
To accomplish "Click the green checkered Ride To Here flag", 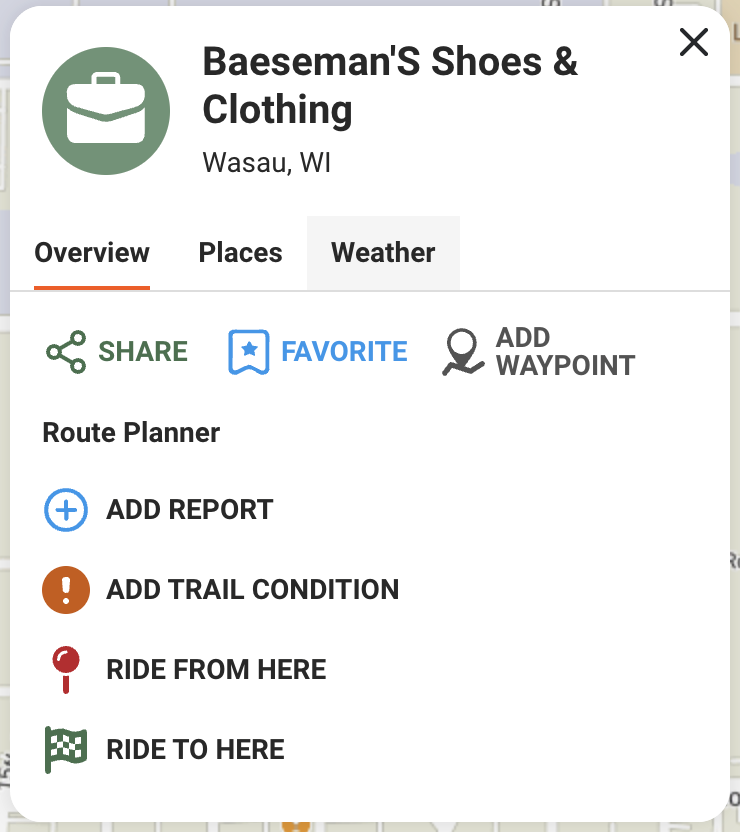I will (x=65, y=749).
